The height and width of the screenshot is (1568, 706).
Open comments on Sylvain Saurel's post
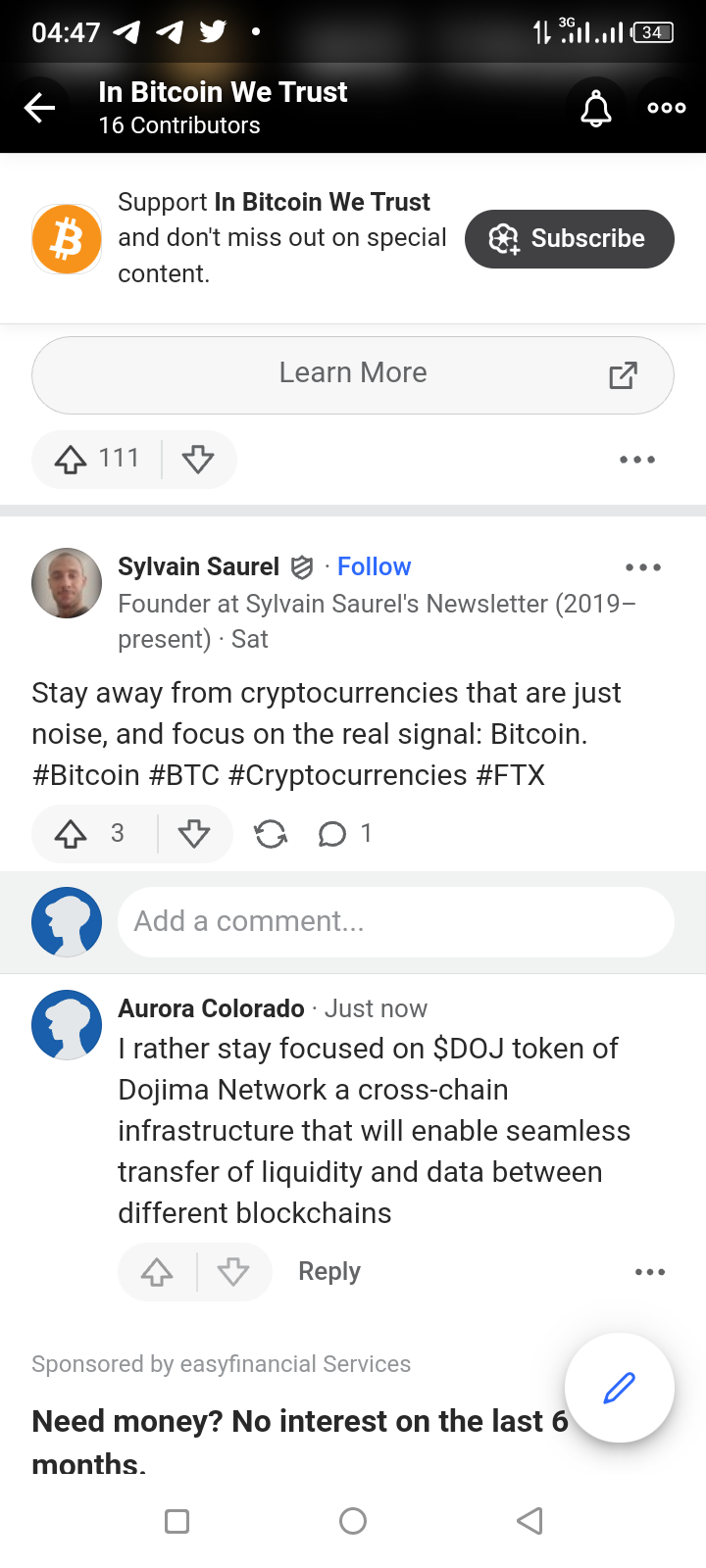[345, 834]
